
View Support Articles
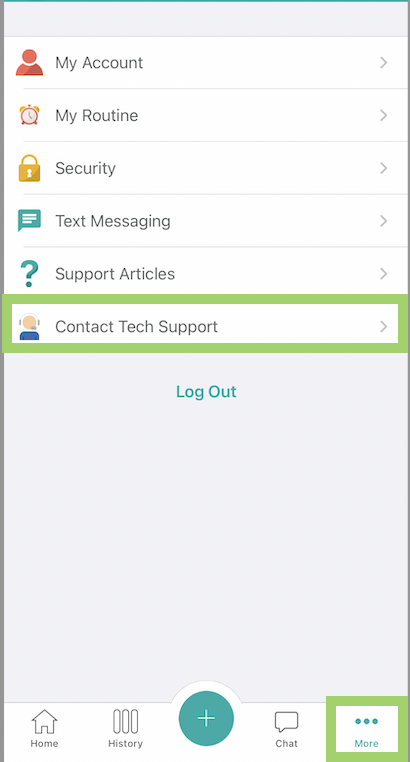(206, 274)
